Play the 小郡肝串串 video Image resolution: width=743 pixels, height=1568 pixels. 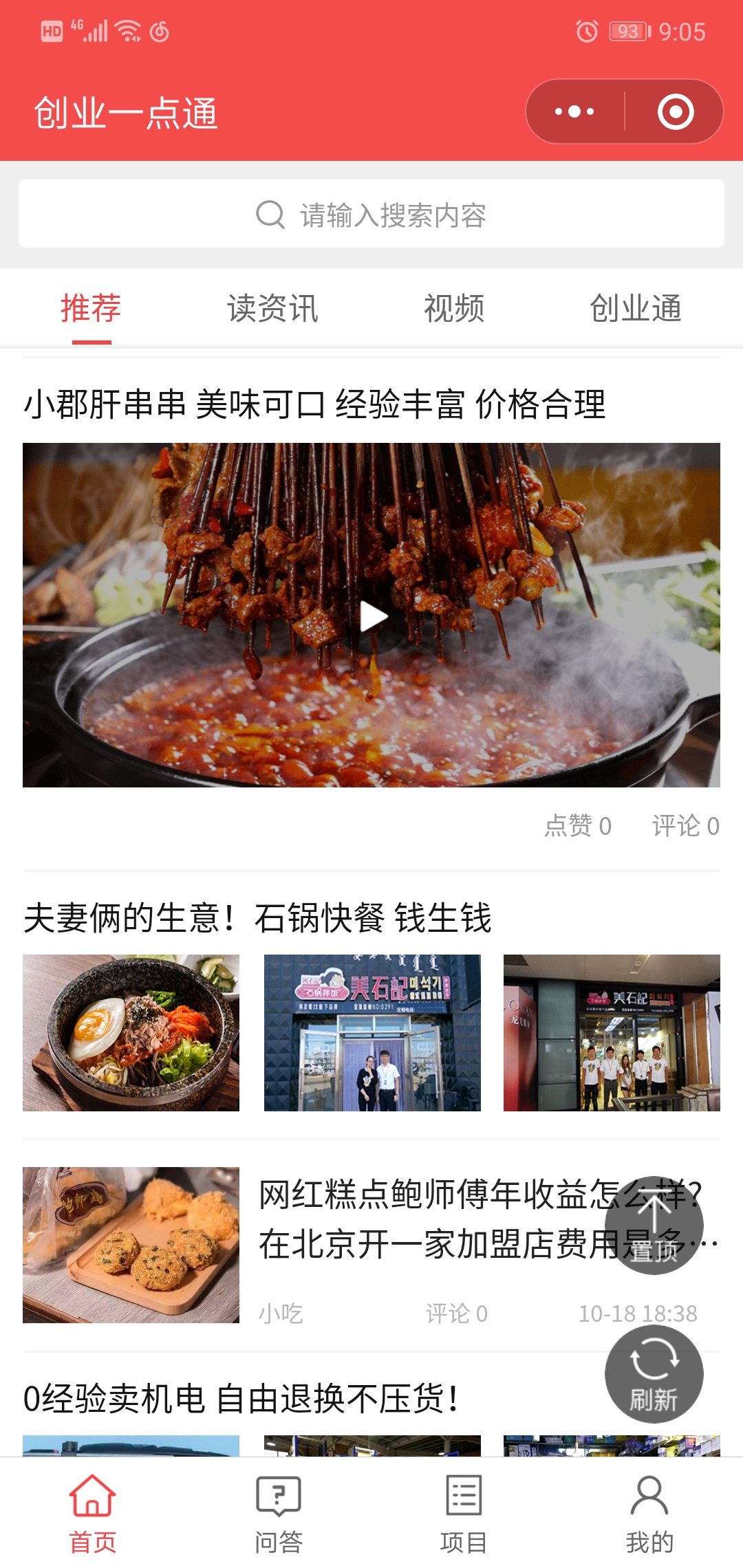coord(372,616)
